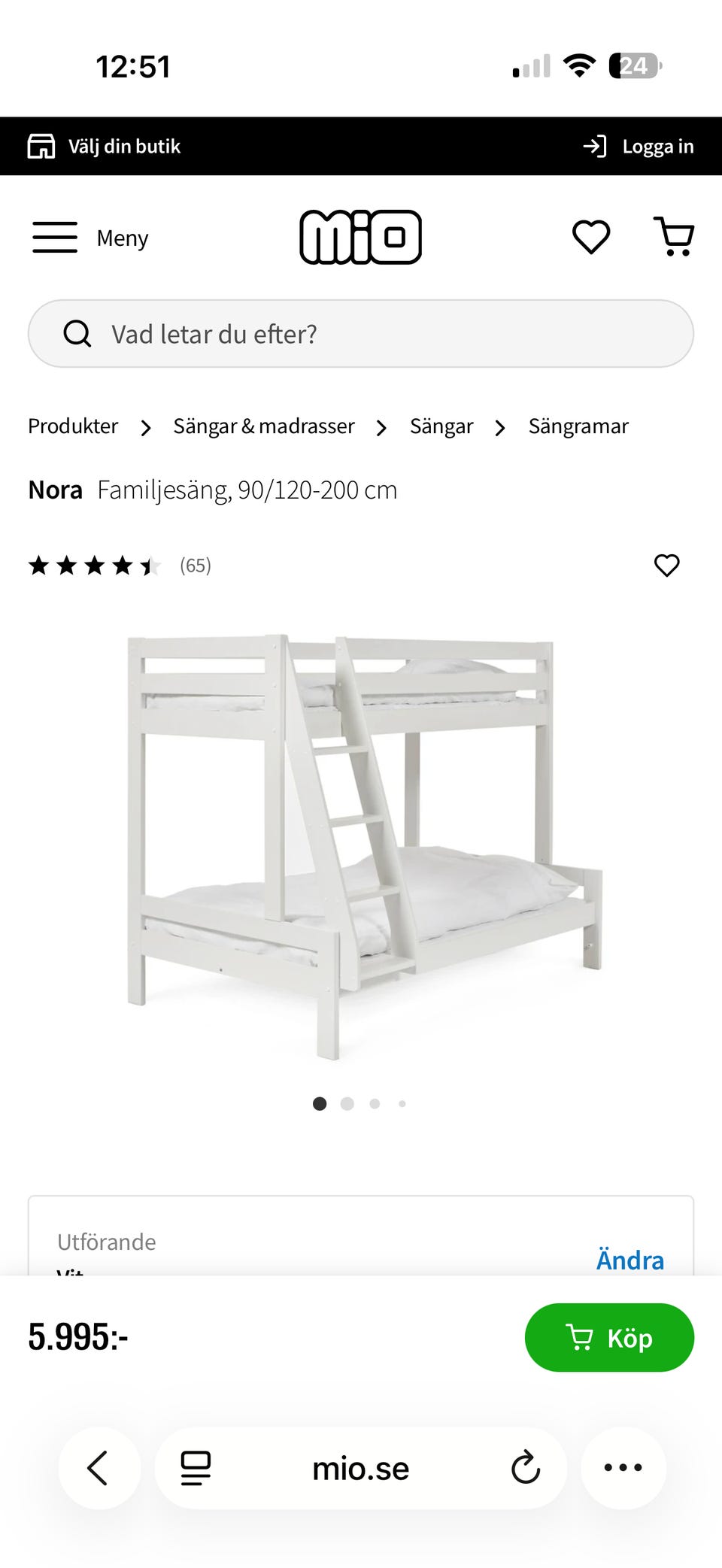Screen dimensions: 722x1568
Task: Navigate to Produkter in the breadcrumb
Action: tap(72, 426)
